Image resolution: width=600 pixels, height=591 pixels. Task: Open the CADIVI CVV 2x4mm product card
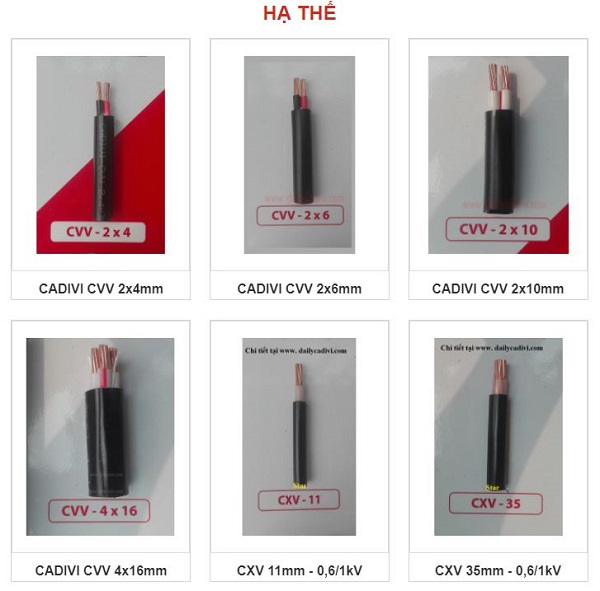(x=100, y=155)
